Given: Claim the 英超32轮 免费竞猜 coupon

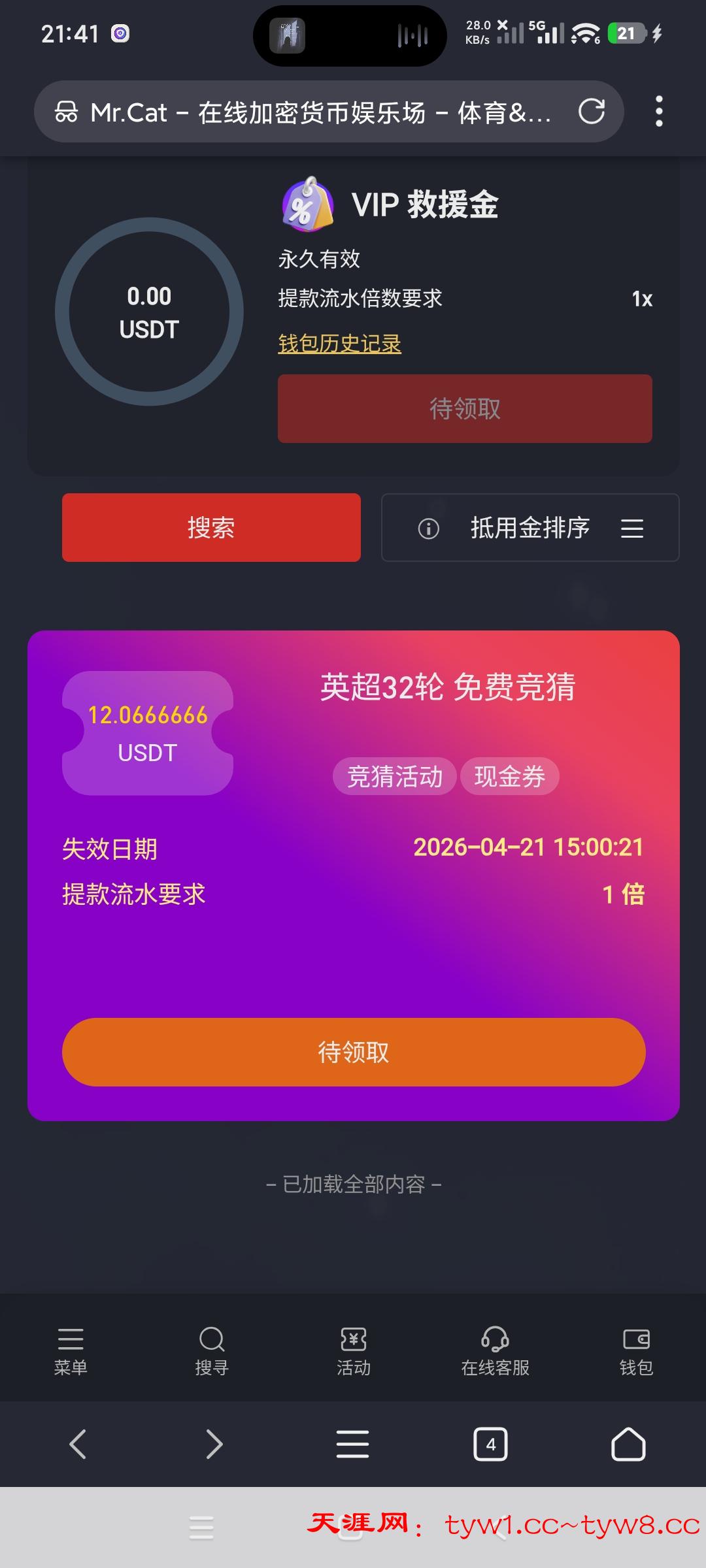Looking at the screenshot, I should tap(354, 1052).
